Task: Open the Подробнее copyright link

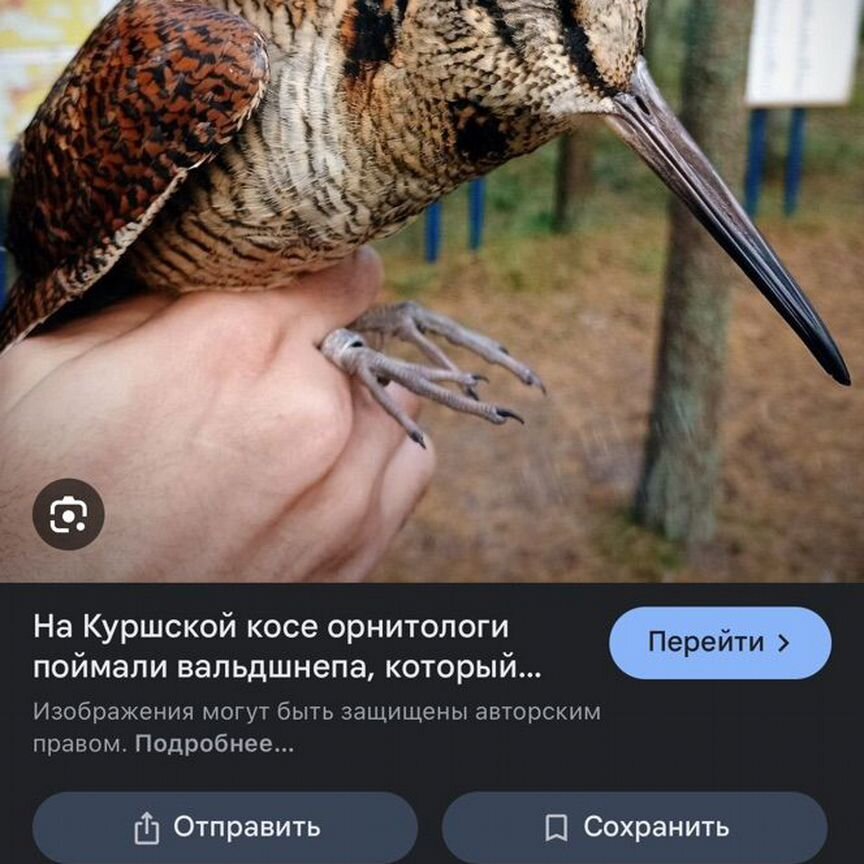Action: [x=214, y=744]
